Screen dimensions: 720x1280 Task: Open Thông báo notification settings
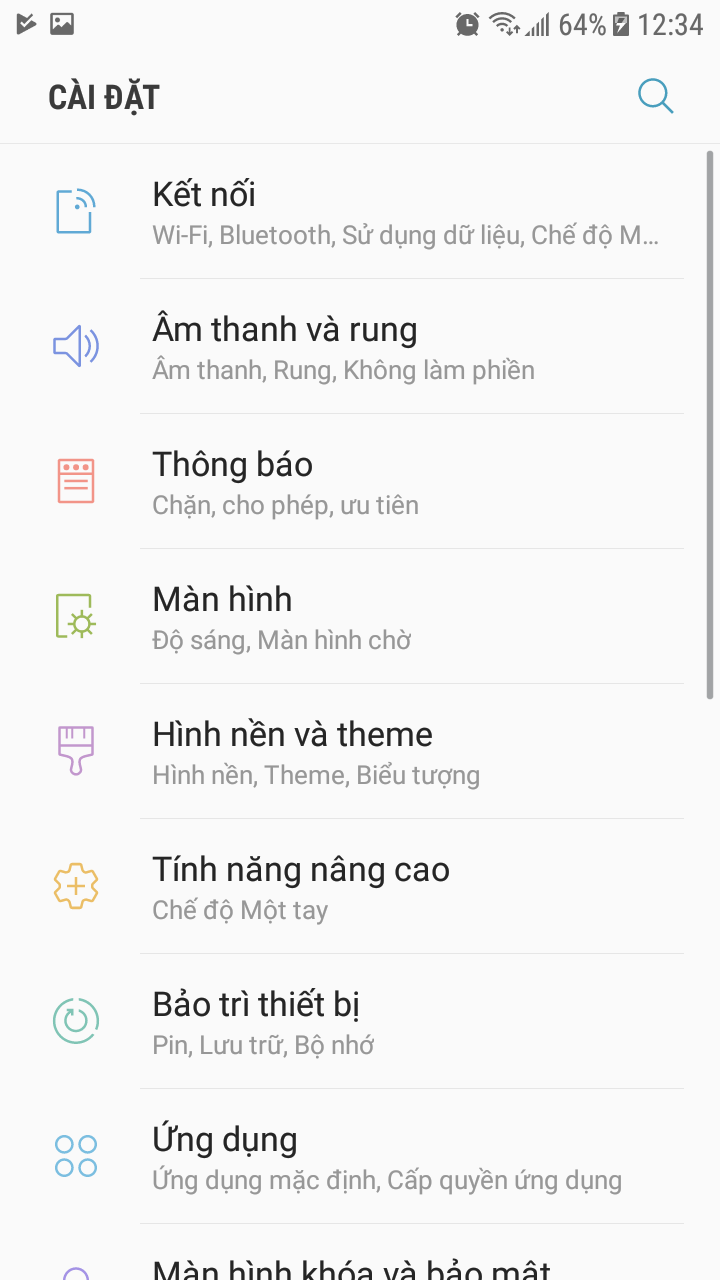[x=360, y=482]
